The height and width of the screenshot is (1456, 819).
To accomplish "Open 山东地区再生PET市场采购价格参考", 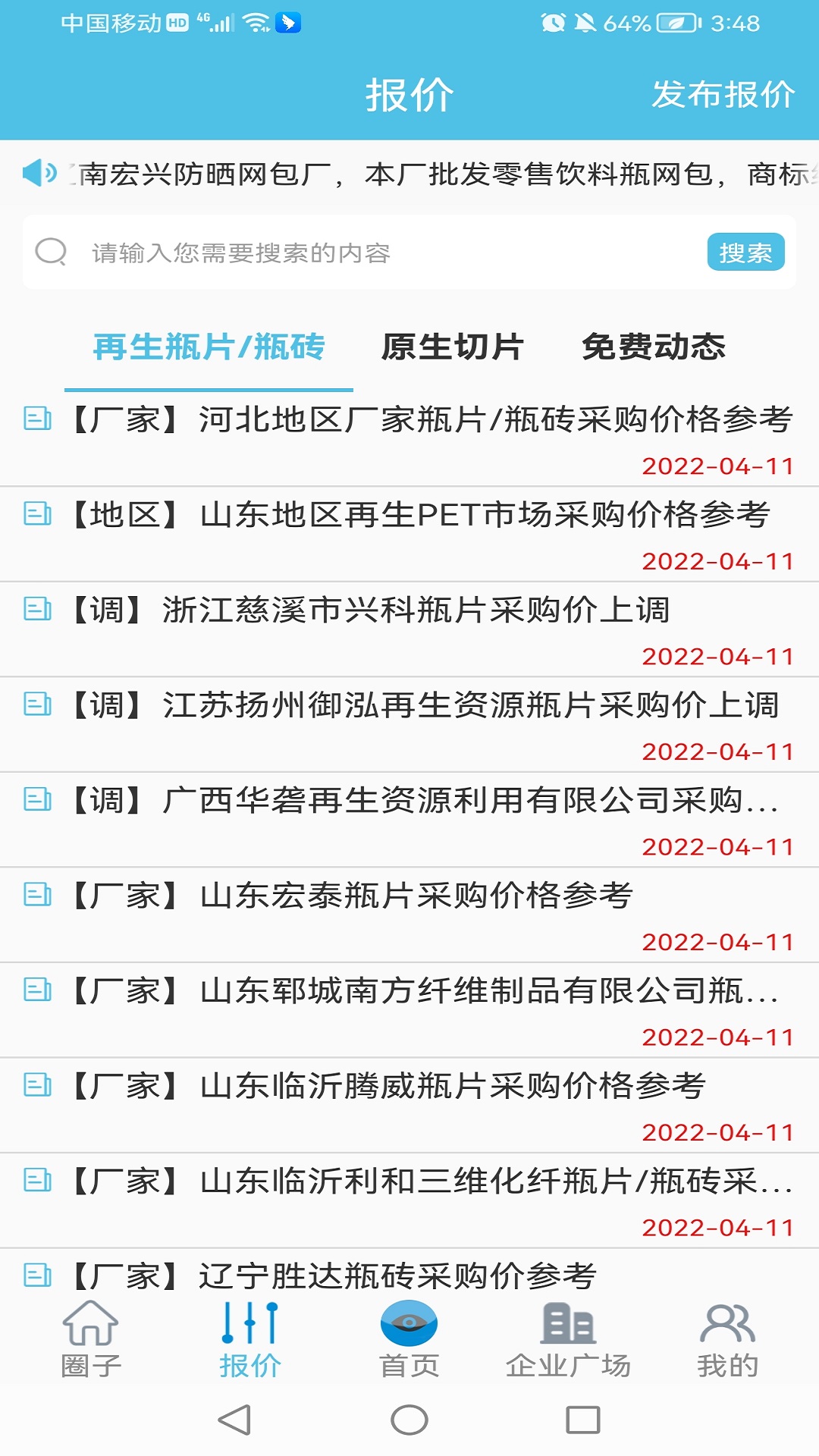I will [409, 534].
